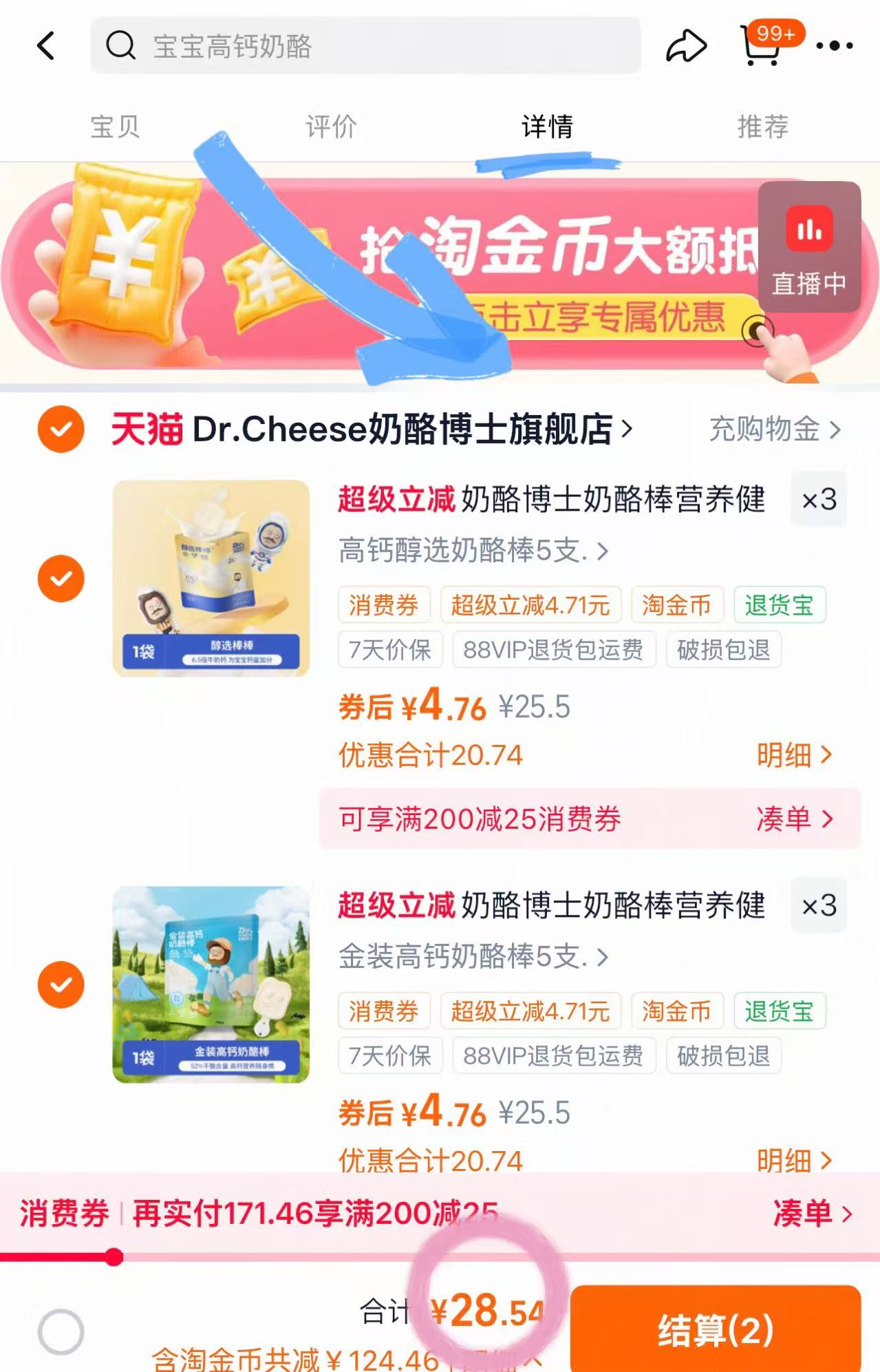Tap the back arrow to return
Viewport: 880px width, 1372px height.
(45, 45)
